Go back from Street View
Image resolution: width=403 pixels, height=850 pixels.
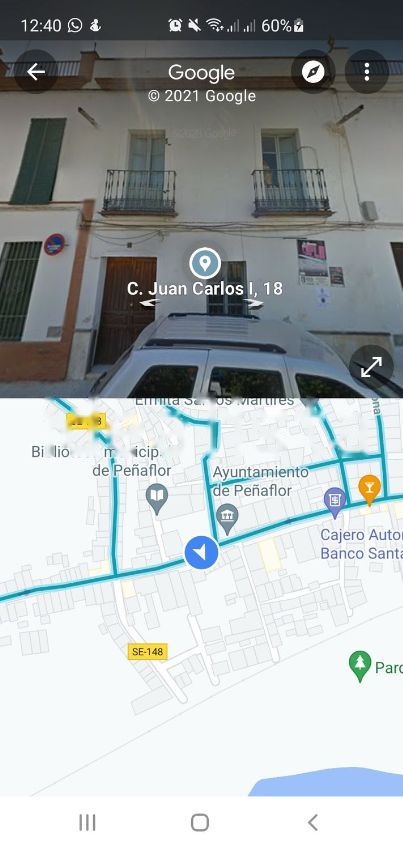tap(36, 72)
